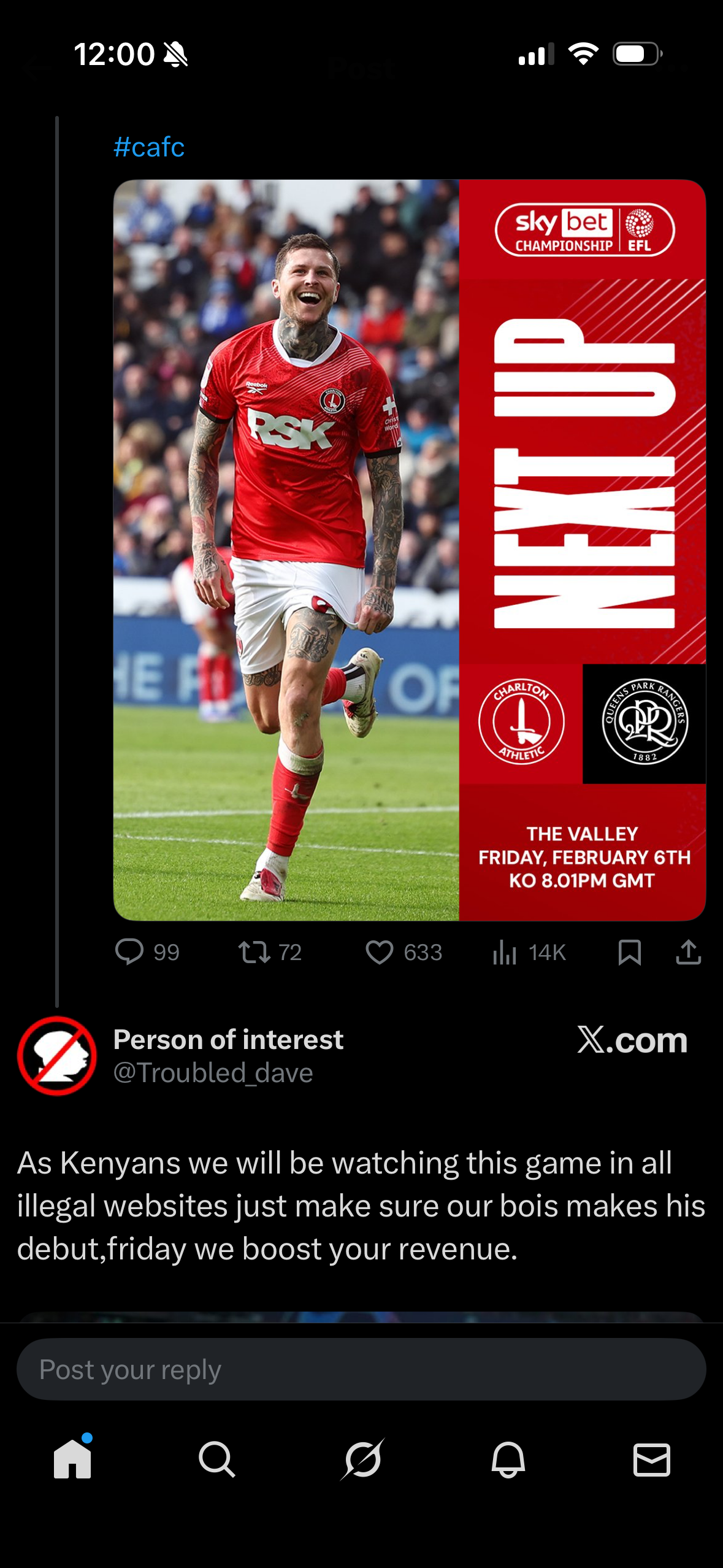The width and height of the screenshot is (723, 1568).
Task: Like the Charlton match post
Action: [x=380, y=952]
